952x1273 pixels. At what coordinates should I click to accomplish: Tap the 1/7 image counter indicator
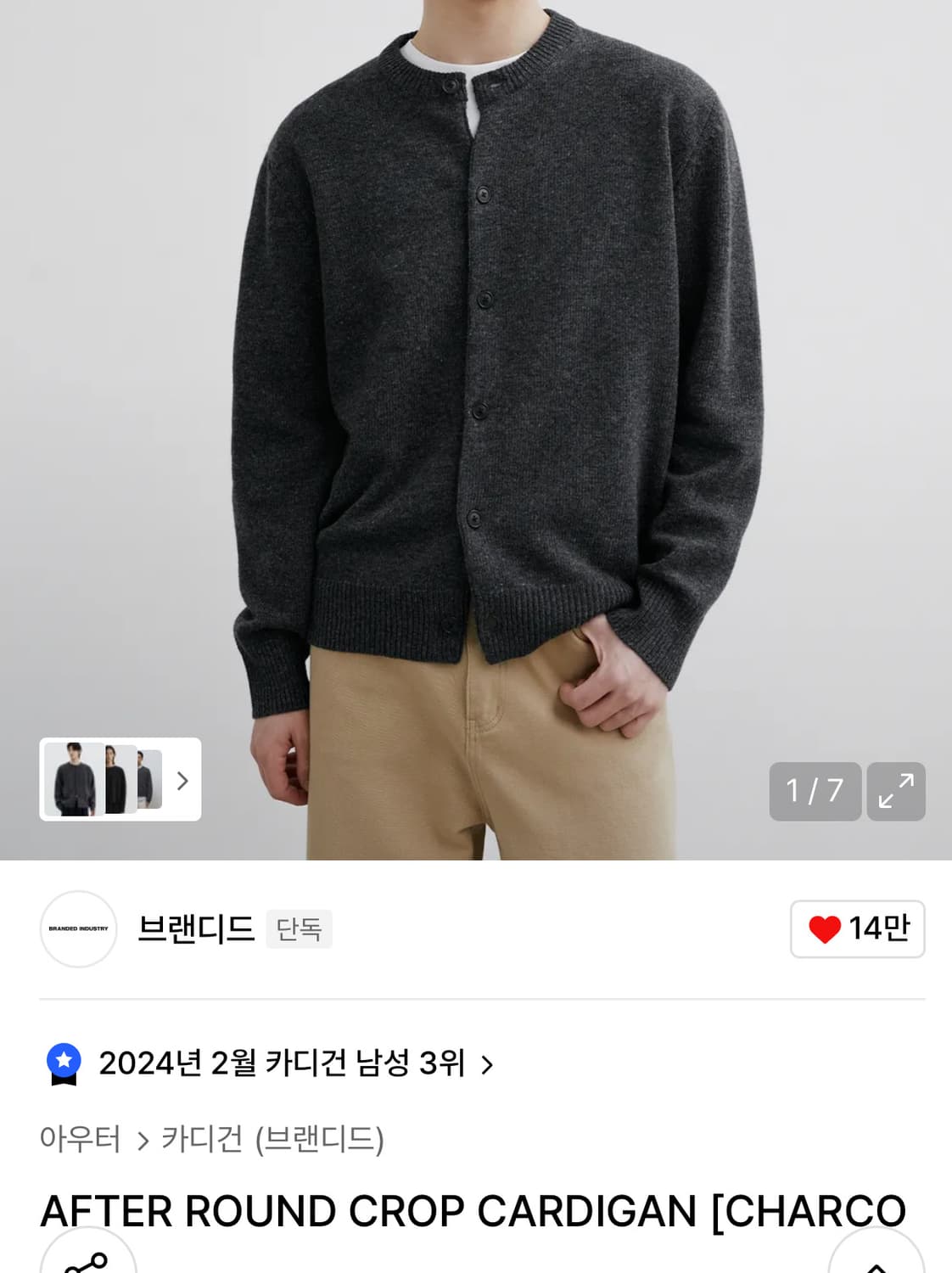pyautogui.click(x=813, y=789)
